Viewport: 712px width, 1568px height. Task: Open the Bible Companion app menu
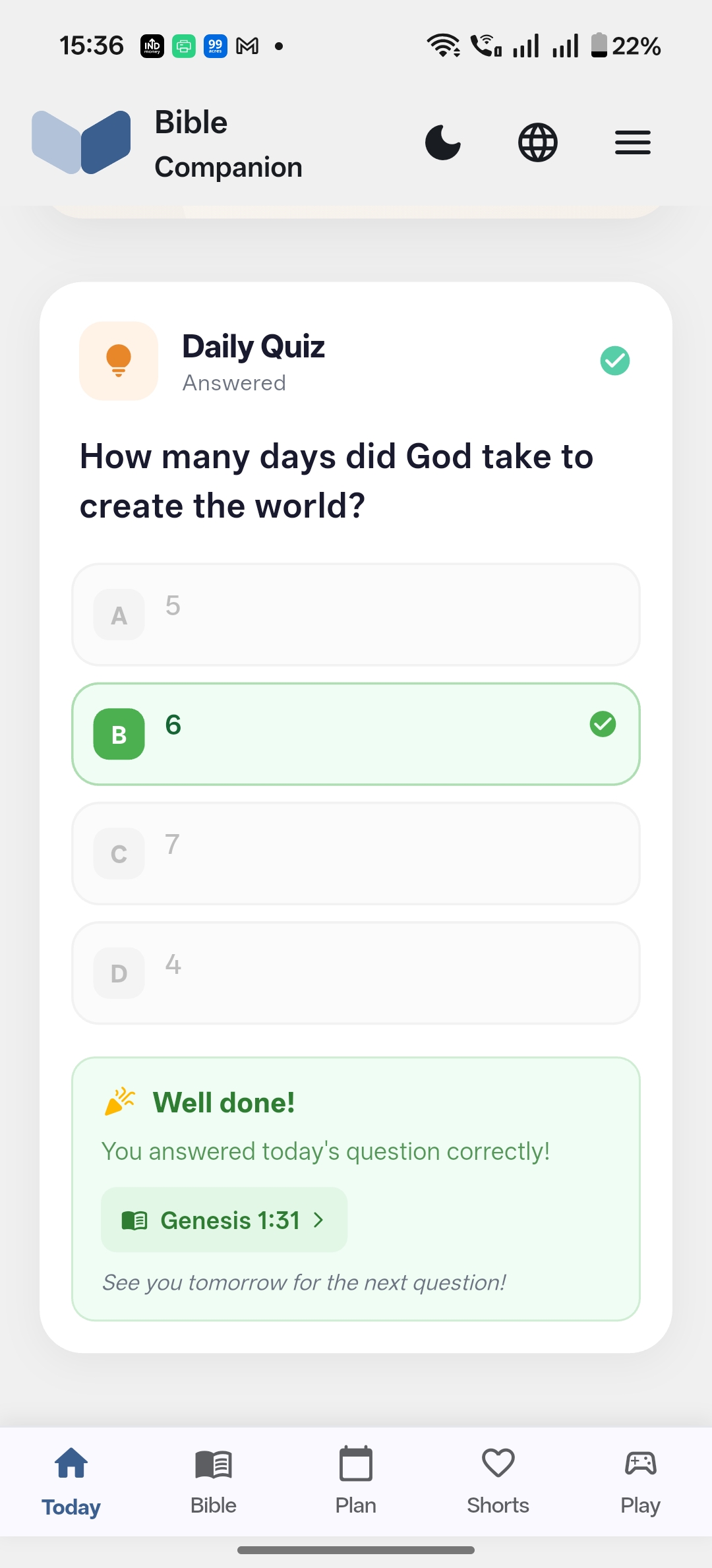(632, 142)
